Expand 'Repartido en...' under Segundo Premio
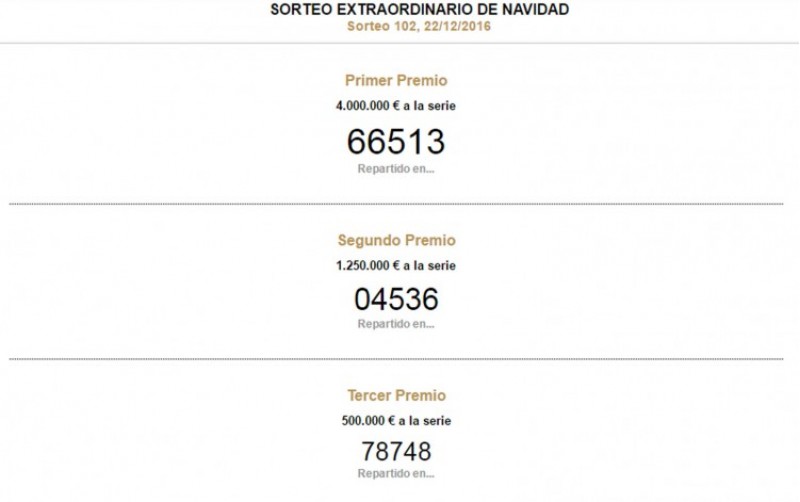The image size is (800, 502). (396, 324)
